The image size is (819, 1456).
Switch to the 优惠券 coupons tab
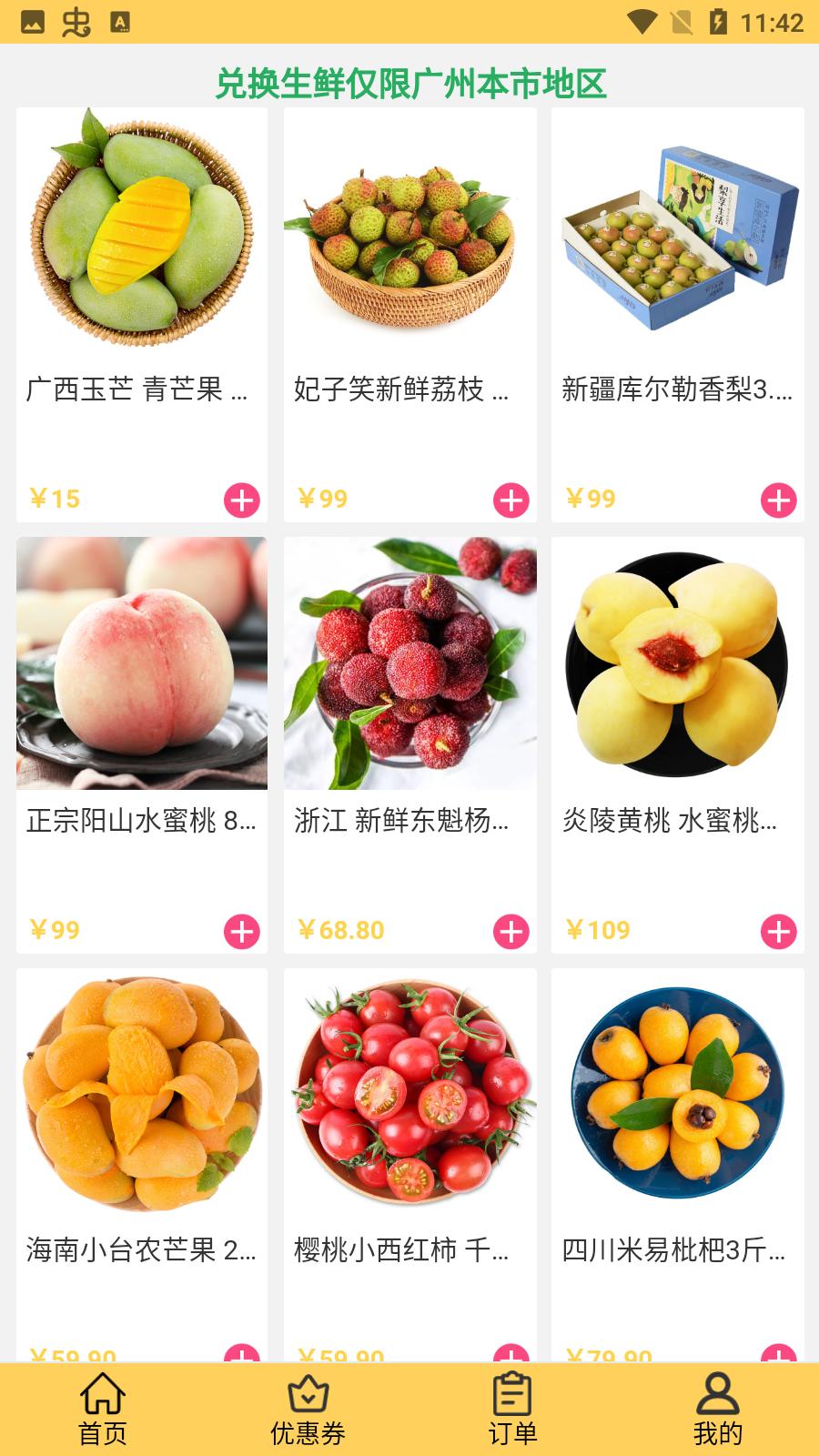tap(308, 1409)
